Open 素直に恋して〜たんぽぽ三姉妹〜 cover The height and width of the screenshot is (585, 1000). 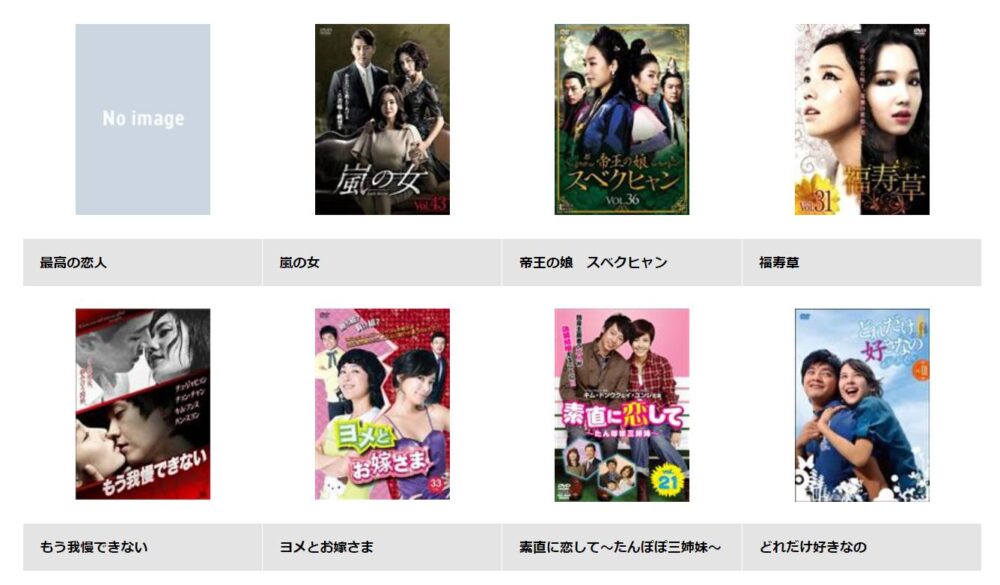pos(622,404)
